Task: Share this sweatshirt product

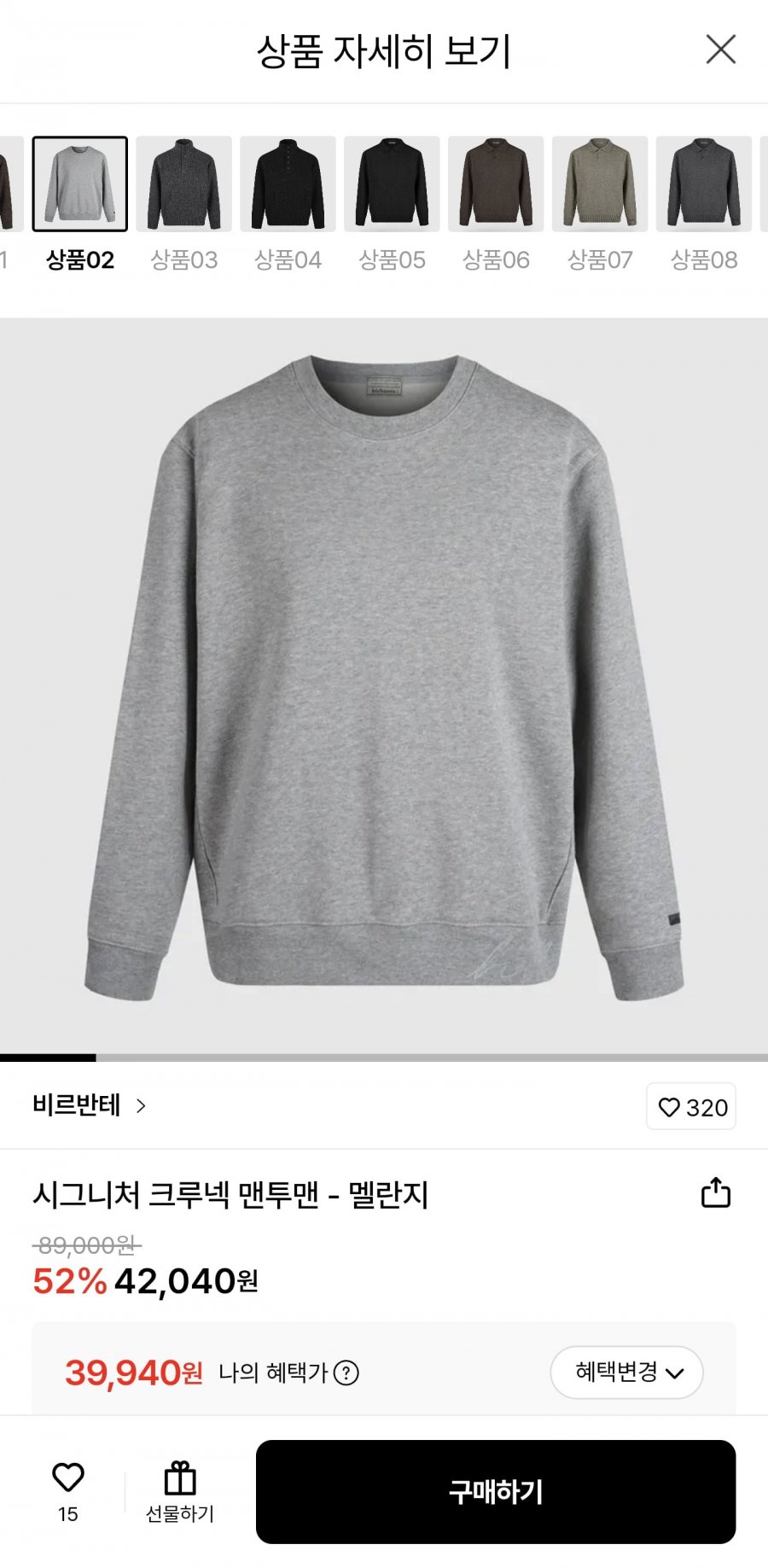Action: 715,1192
